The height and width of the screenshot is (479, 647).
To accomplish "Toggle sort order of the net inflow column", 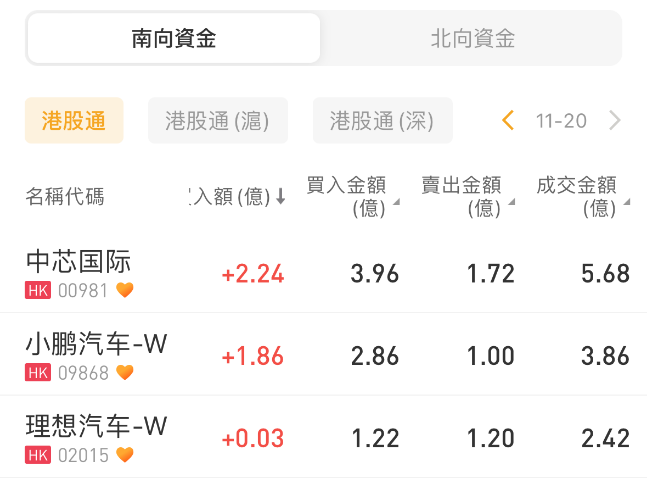I will click(238, 197).
